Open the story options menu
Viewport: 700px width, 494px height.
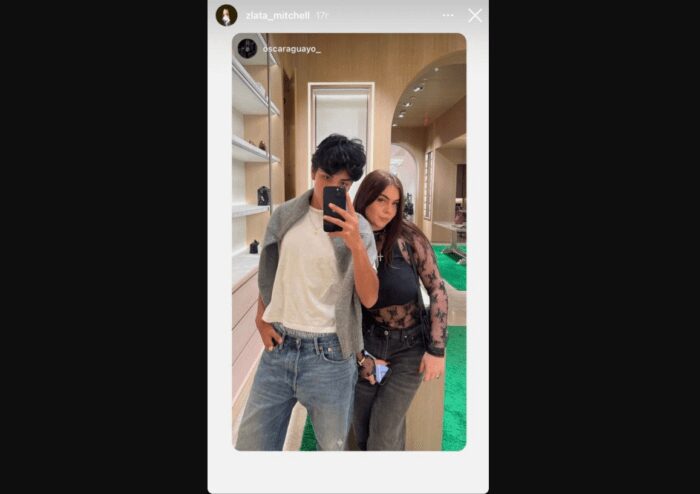pyautogui.click(x=448, y=15)
